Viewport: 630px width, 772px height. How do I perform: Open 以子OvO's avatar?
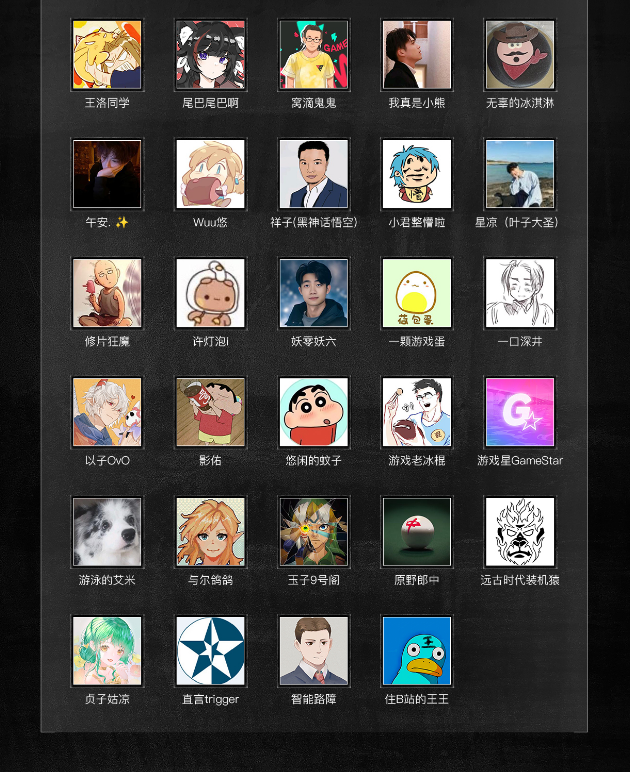point(107,412)
